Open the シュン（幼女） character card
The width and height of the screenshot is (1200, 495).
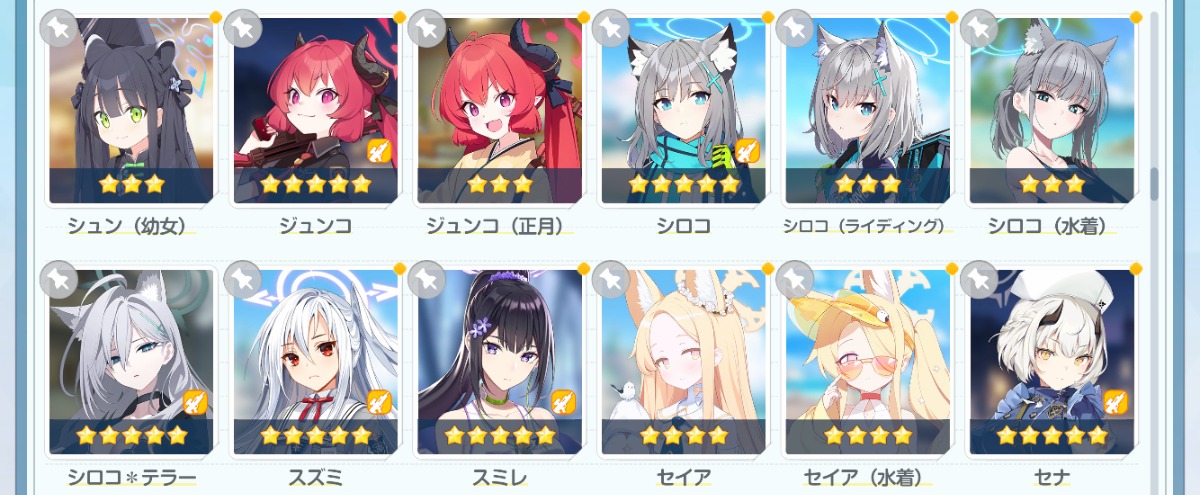coord(131,110)
